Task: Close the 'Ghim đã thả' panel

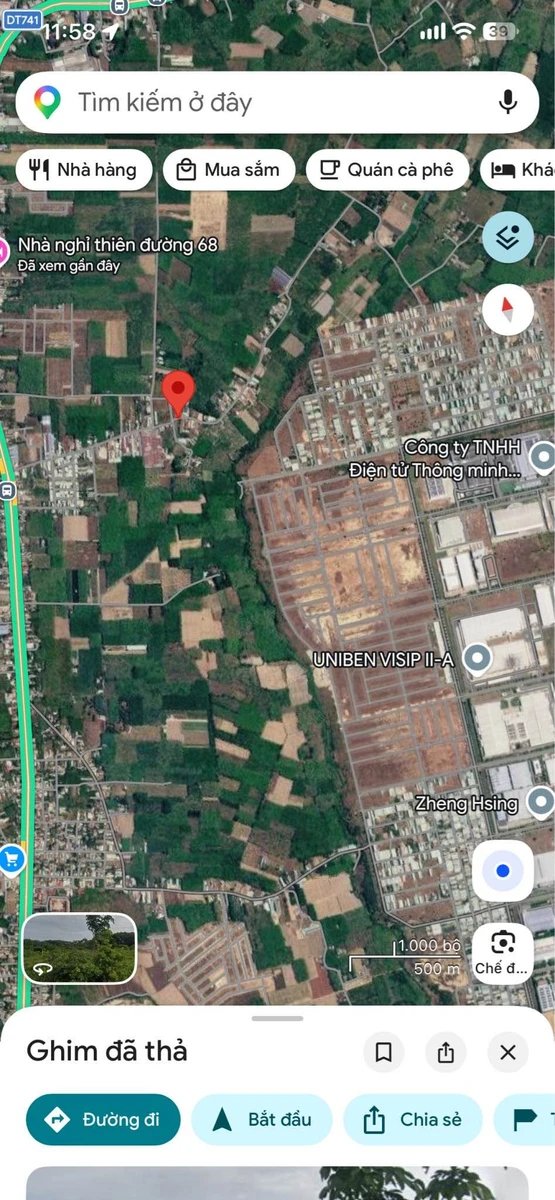Action: [508, 1052]
